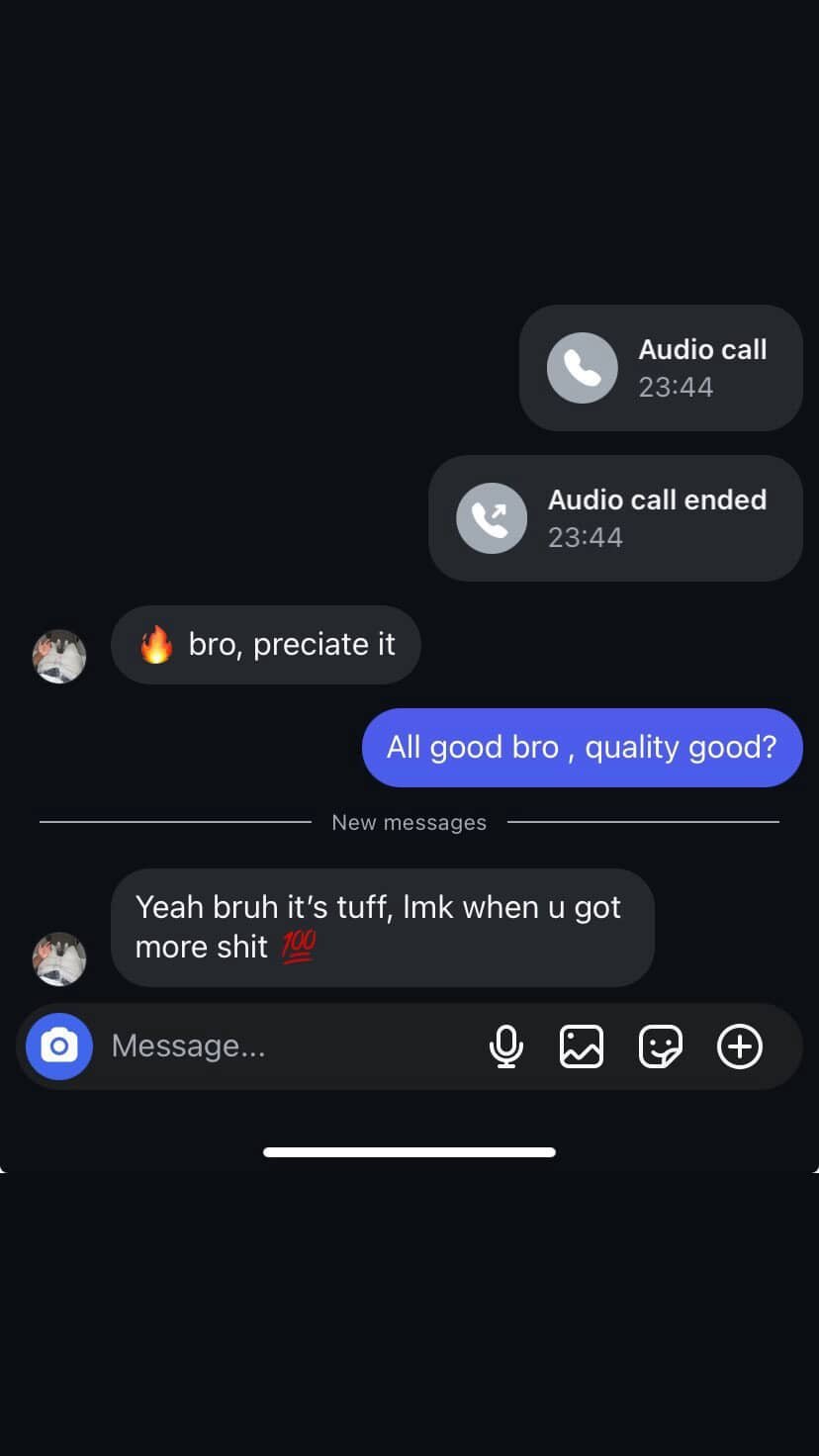Open the camera from the message bar

coord(59,1046)
